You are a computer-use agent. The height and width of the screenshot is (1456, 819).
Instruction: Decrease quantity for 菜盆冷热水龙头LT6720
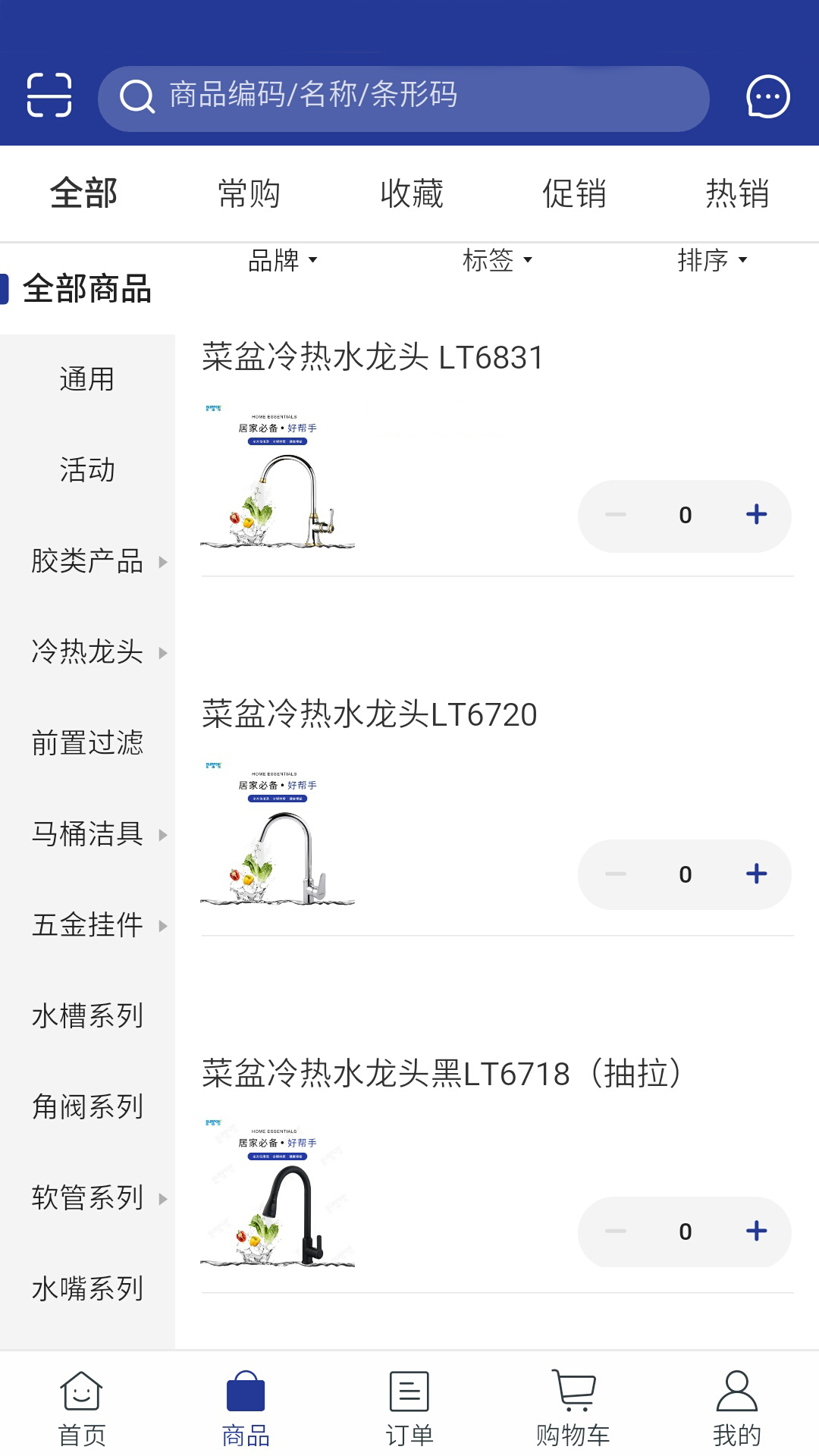pyautogui.click(x=614, y=874)
